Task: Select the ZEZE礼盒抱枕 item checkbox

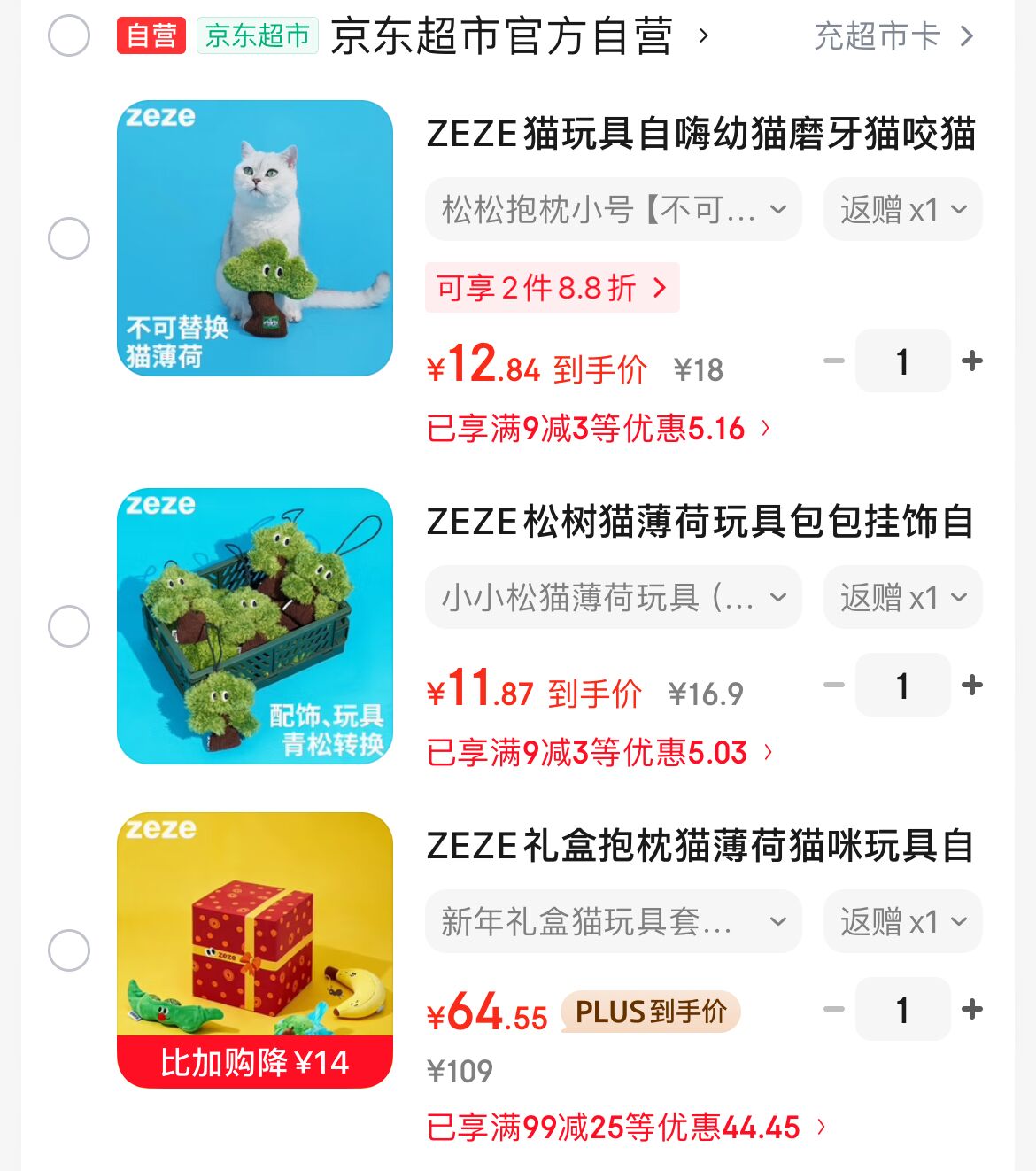Action: click(x=69, y=950)
